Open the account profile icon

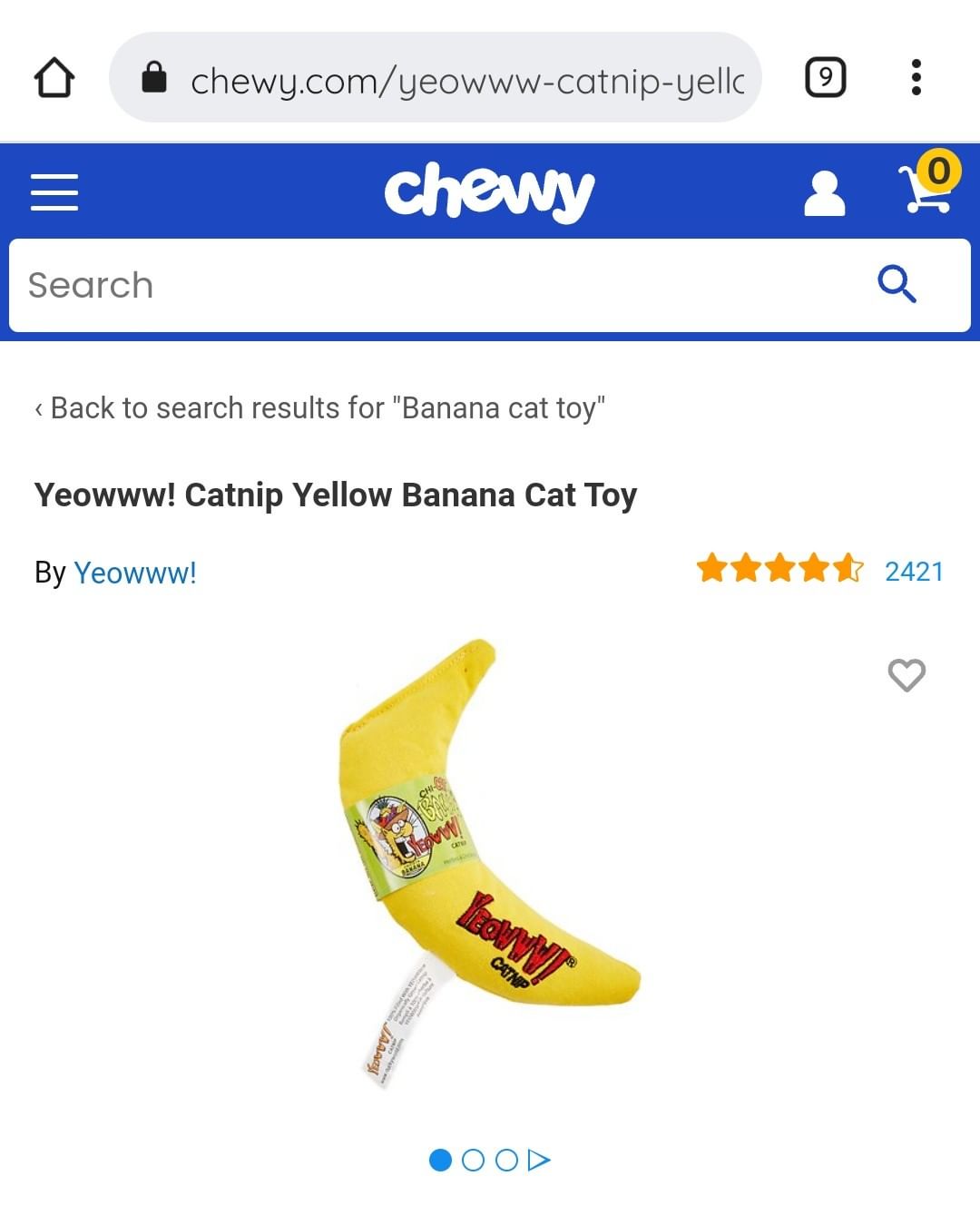pyautogui.click(x=824, y=192)
